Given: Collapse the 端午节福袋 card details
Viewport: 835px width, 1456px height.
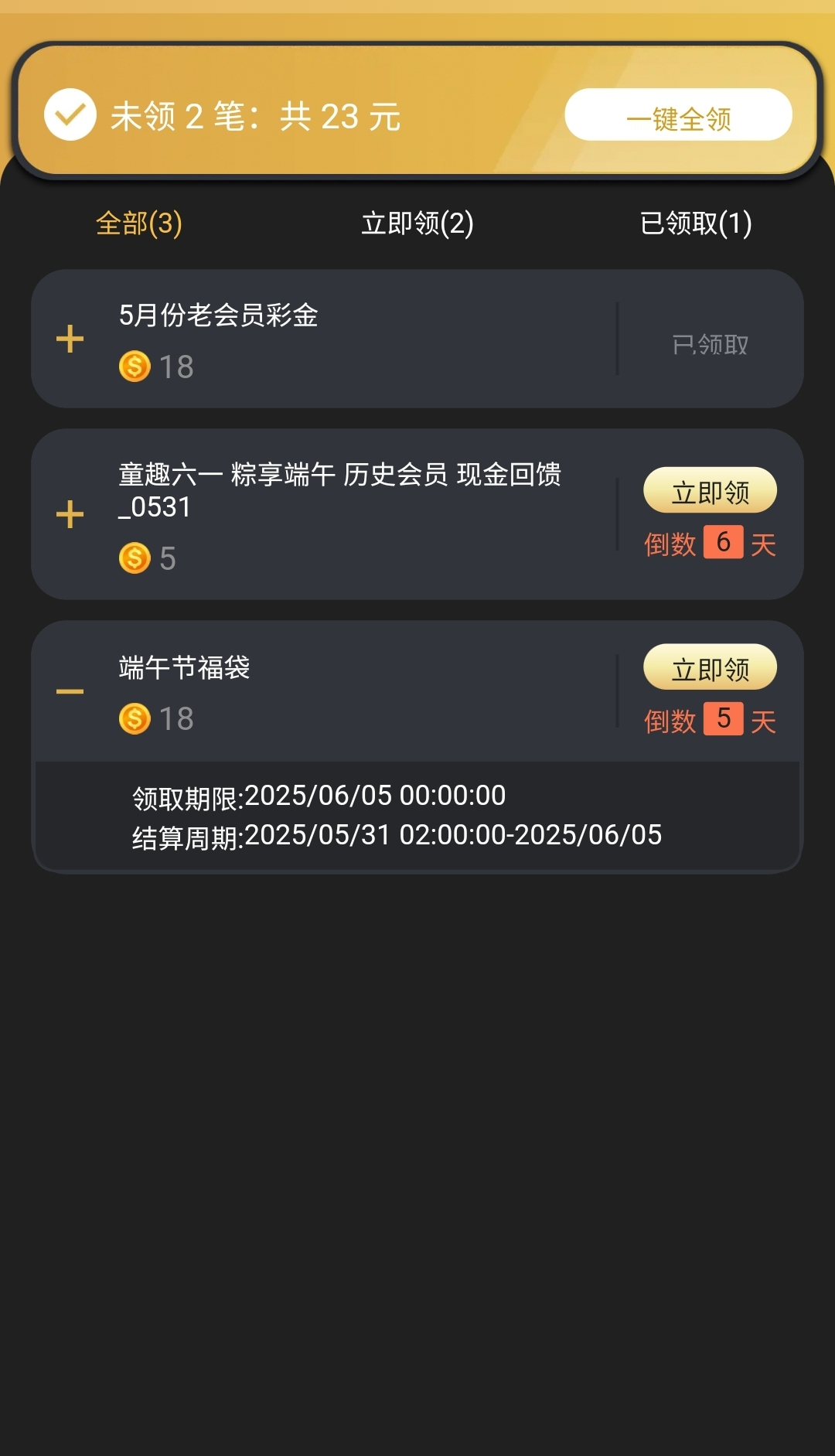Looking at the screenshot, I should [70, 693].
